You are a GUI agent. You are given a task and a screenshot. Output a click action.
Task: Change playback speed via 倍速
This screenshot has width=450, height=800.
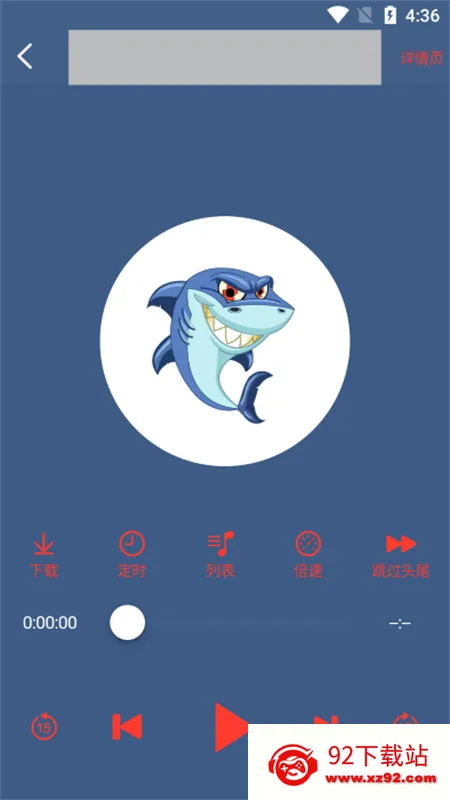click(308, 555)
